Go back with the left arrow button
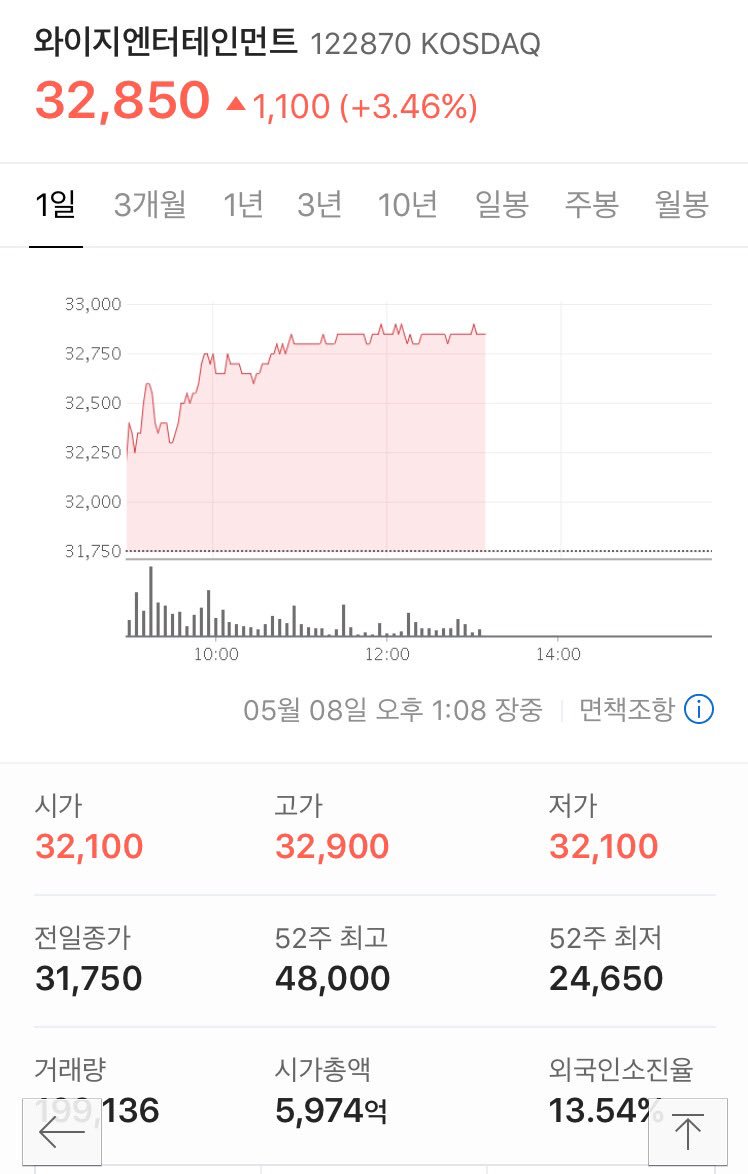This screenshot has width=748, height=1174. pyautogui.click(x=62, y=1132)
